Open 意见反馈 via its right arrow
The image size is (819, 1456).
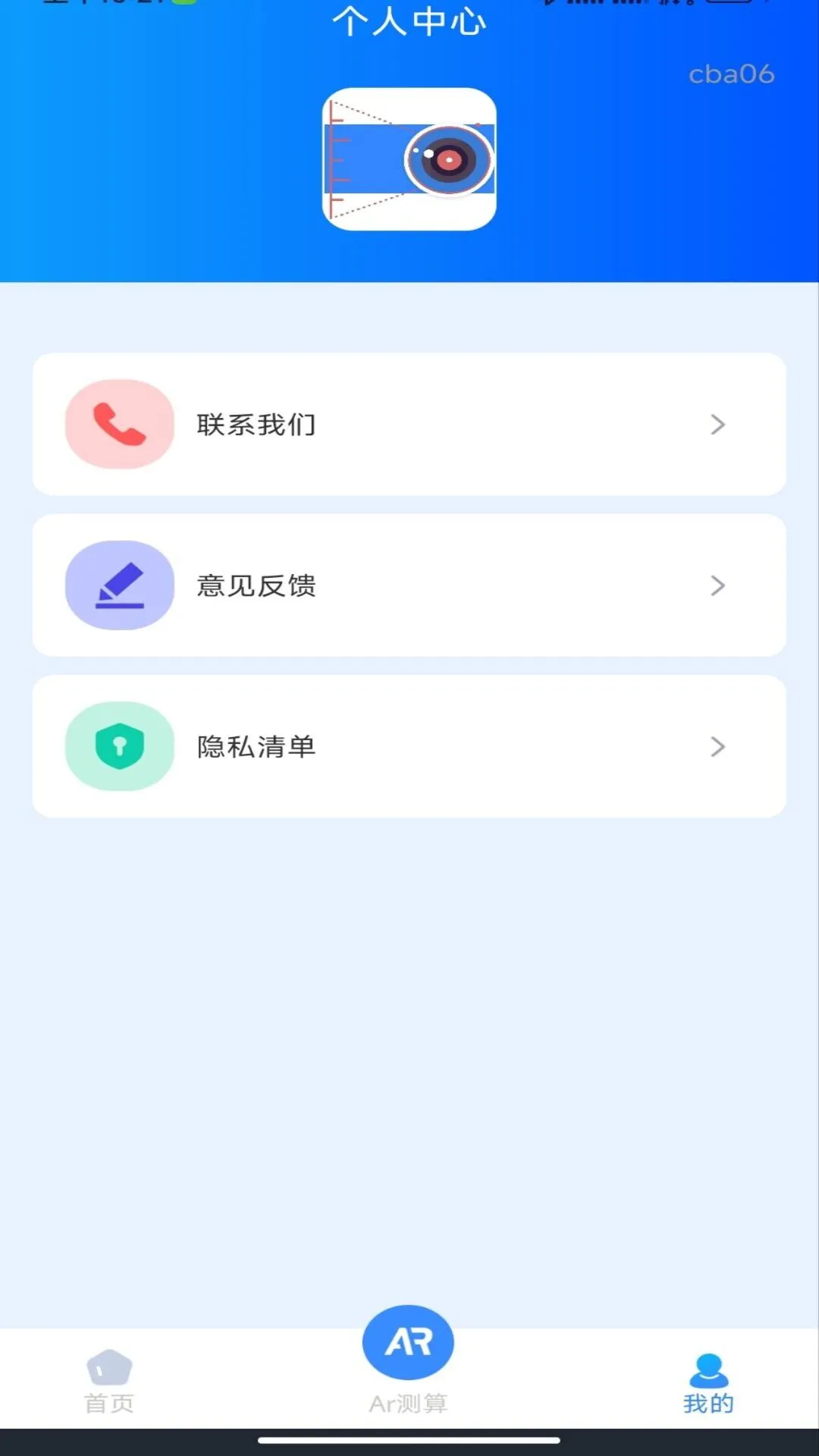pos(718,585)
